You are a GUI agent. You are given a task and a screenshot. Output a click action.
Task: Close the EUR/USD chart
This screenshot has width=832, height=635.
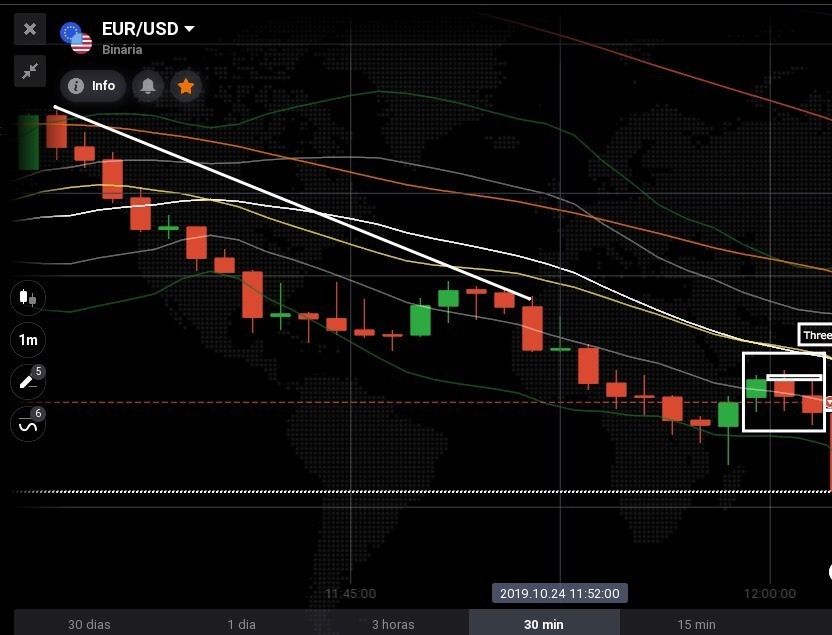coord(30,29)
